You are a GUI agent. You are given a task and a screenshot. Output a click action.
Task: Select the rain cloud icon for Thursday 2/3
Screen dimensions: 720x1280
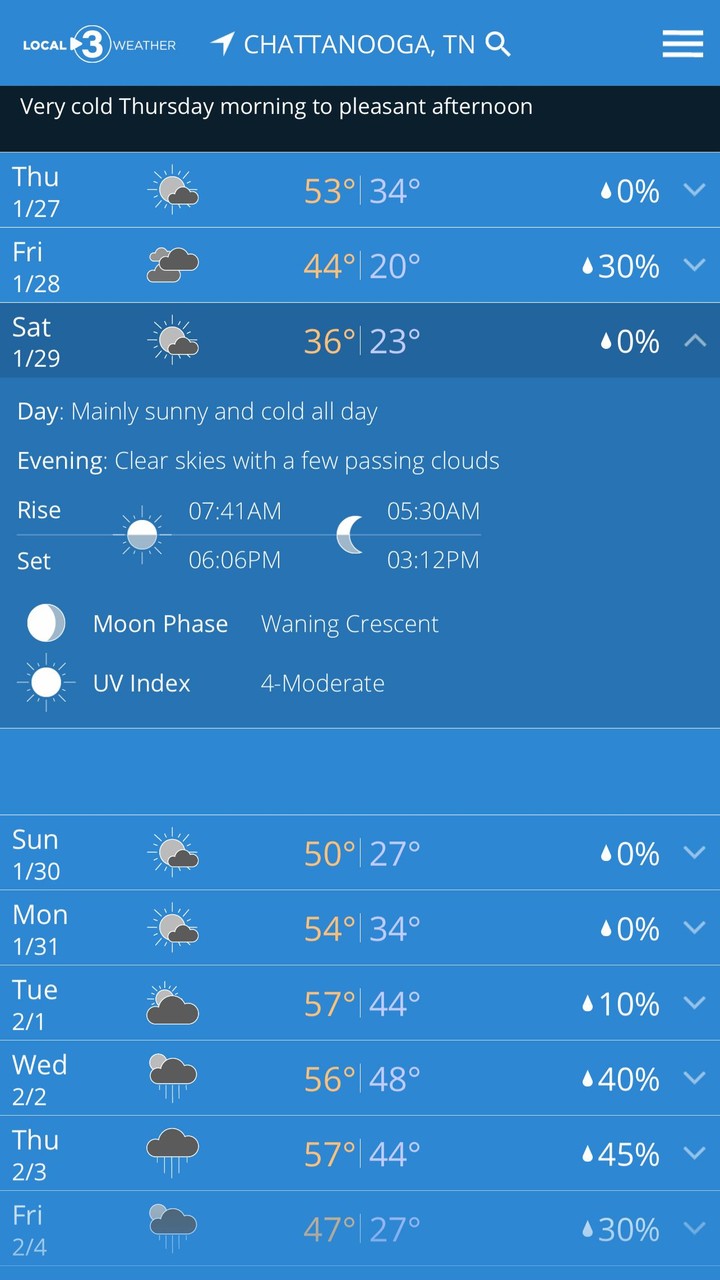(172, 1152)
